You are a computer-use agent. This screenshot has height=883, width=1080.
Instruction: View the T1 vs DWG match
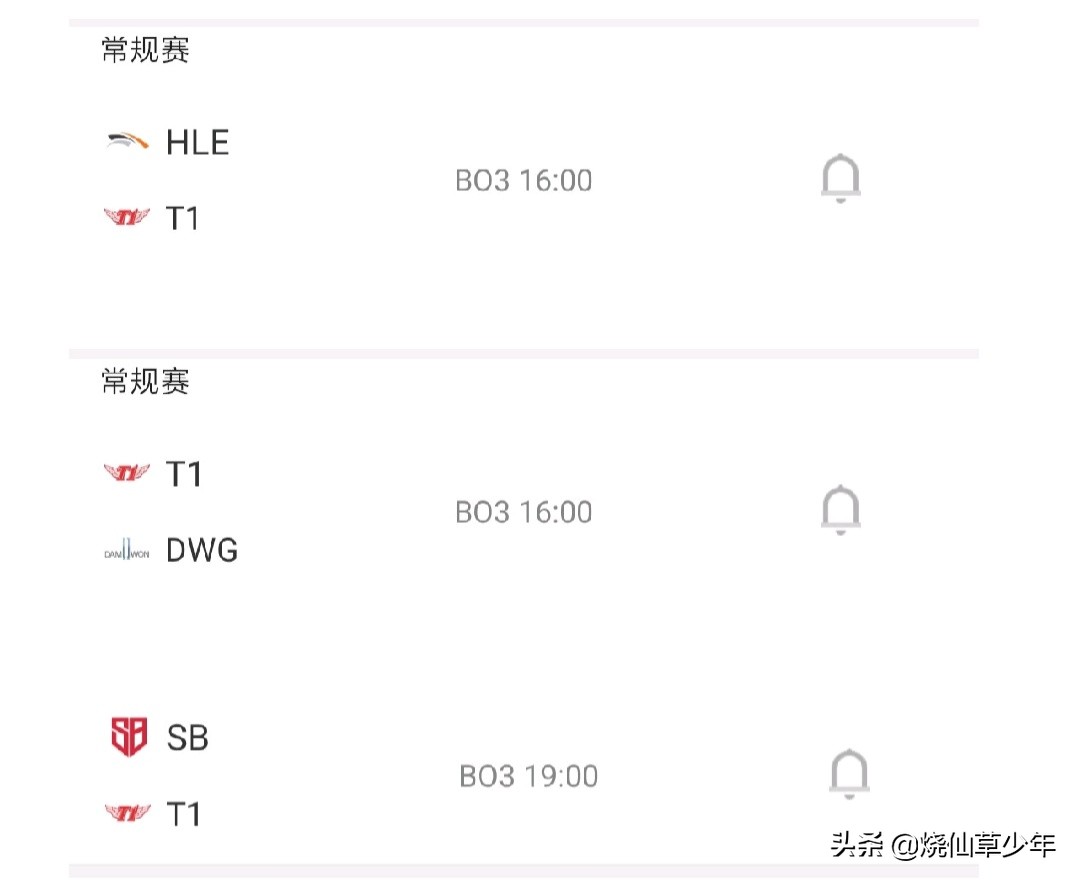pyautogui.click(x=523, y=512)
